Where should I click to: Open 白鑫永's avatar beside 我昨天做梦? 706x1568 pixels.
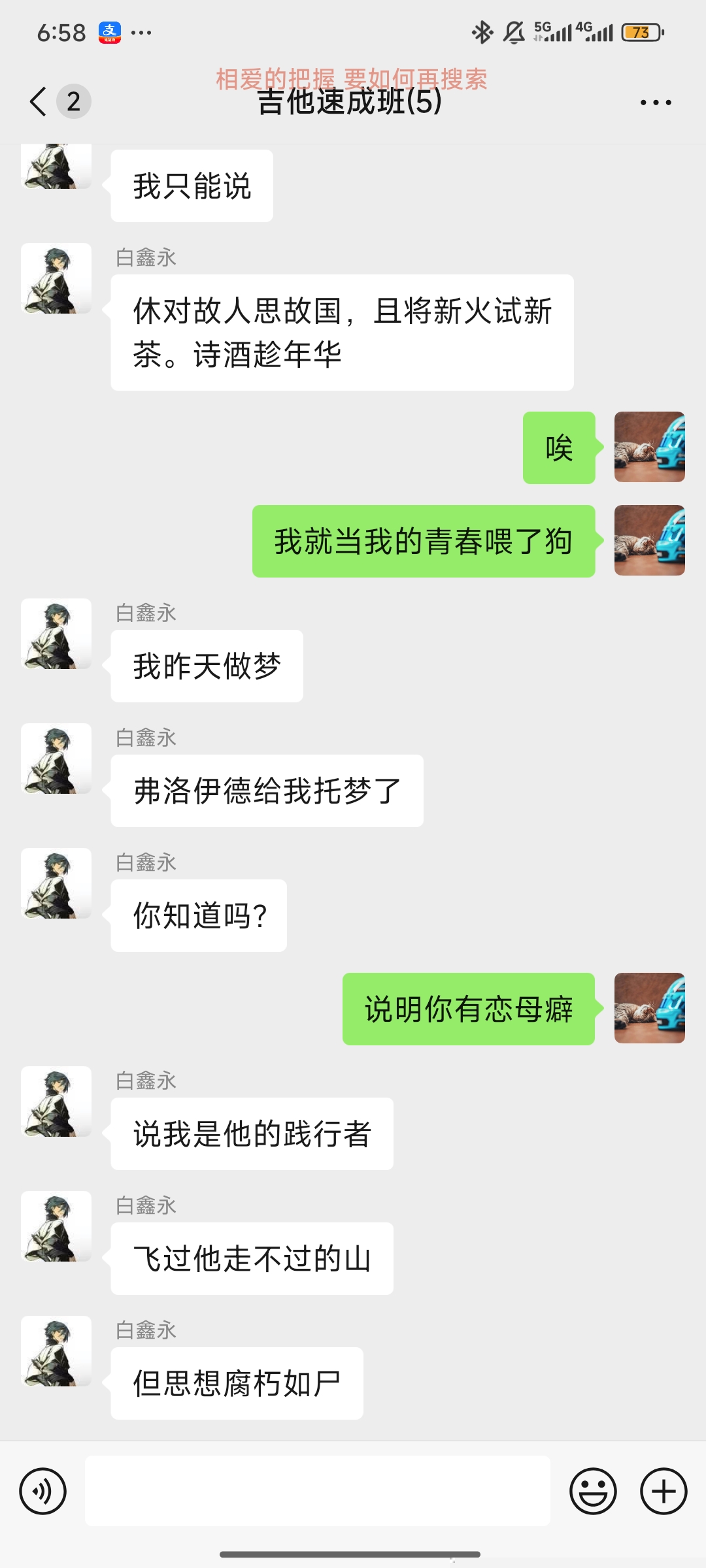pyautogui.click(x=56, y=634)
